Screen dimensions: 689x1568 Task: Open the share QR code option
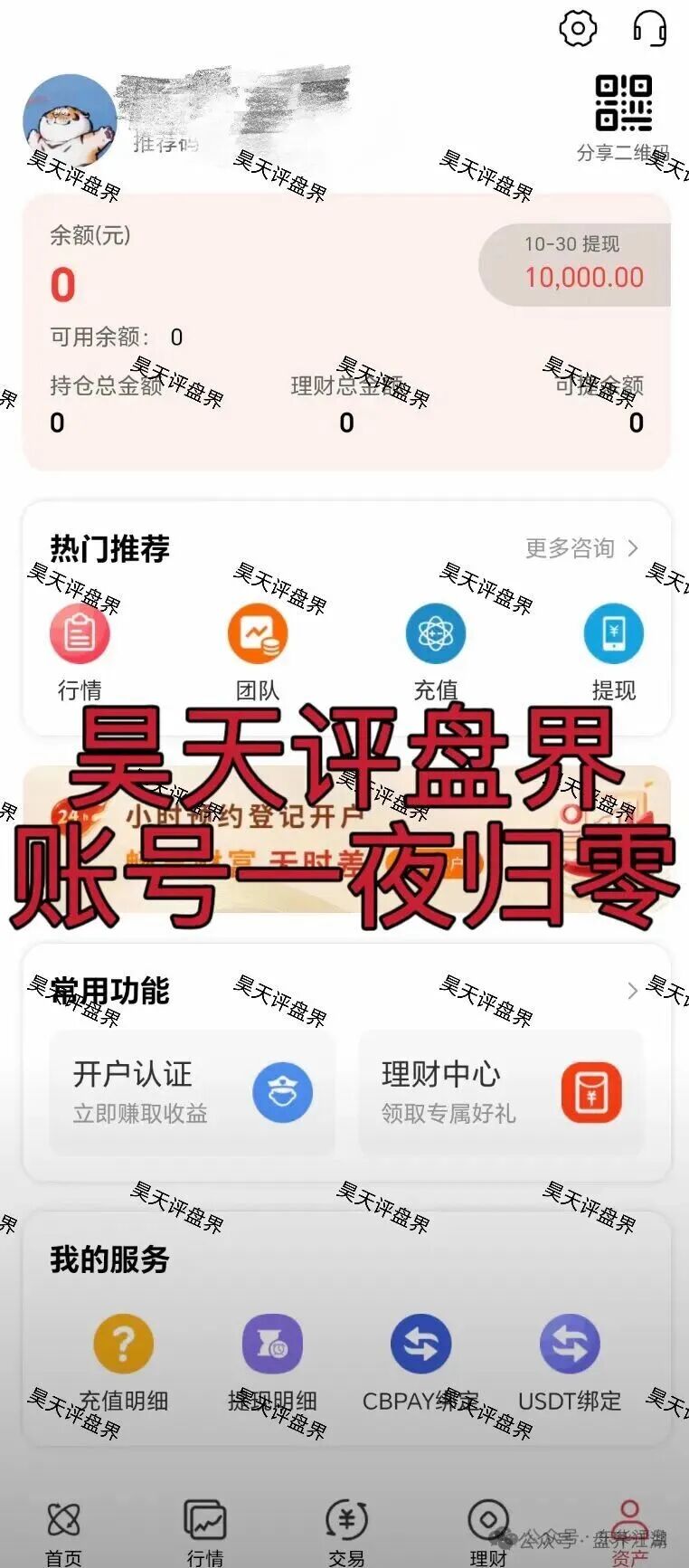(x=623, y=118)
